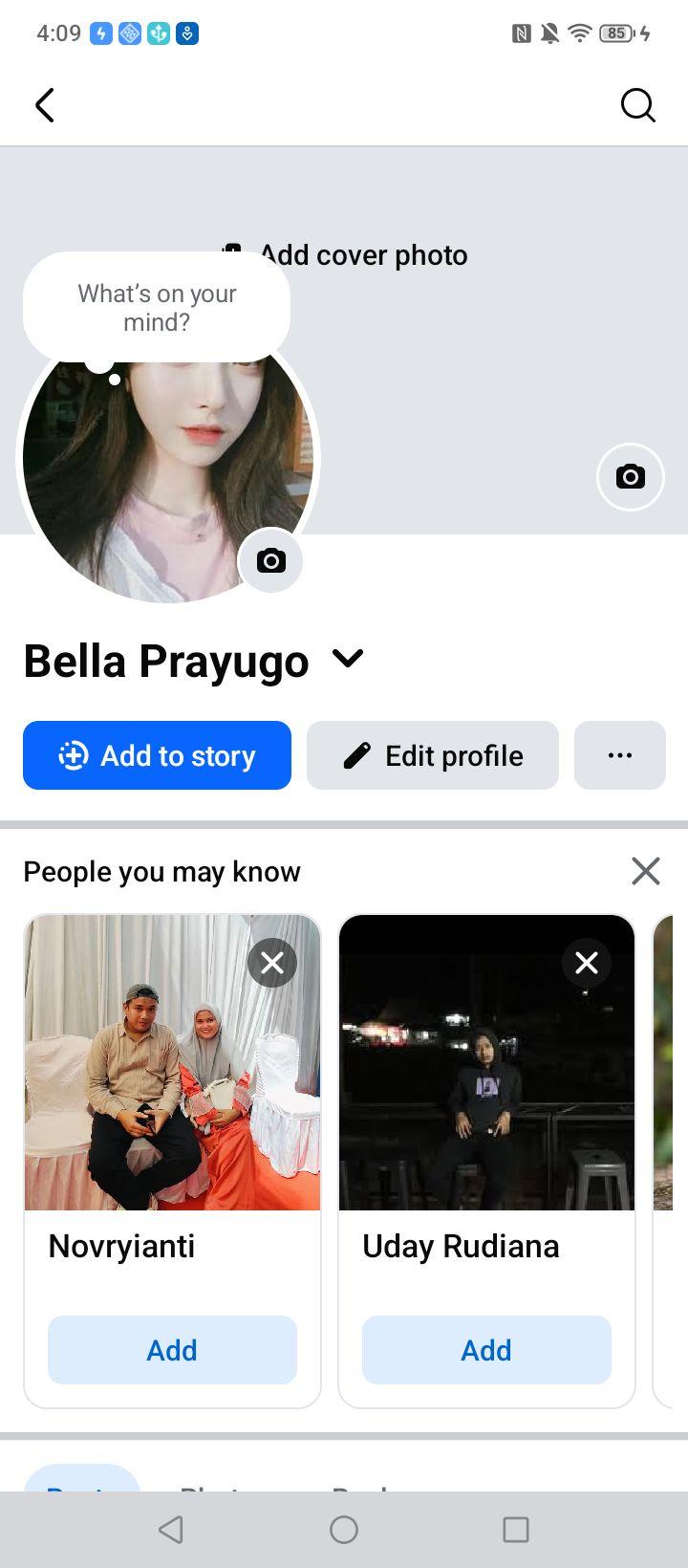Viewport: 688px width, 1568px height.
Task: Add Uday Rudiana as a friend
Action: click(x=486, y=1350)
